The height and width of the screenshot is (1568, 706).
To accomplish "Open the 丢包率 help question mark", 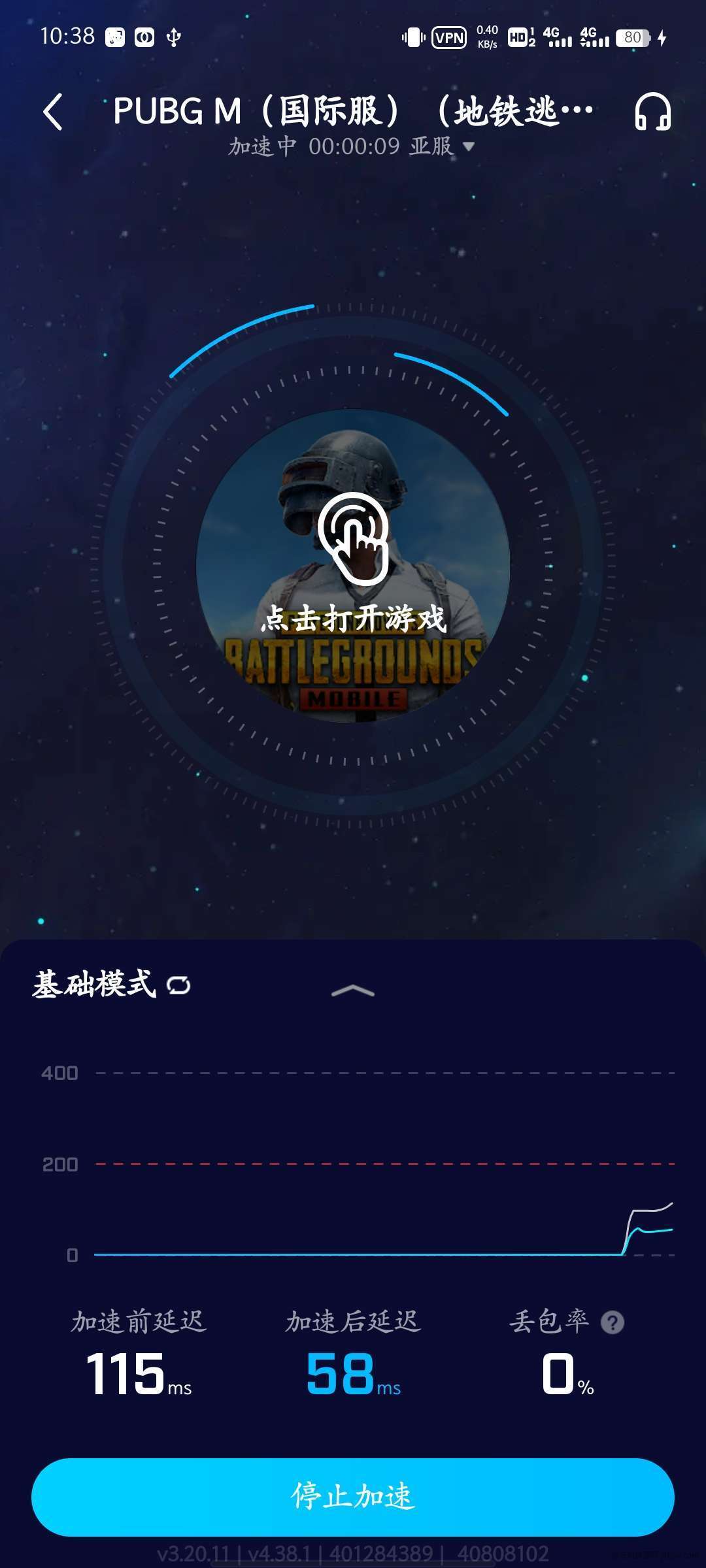I will [613, 1323].
